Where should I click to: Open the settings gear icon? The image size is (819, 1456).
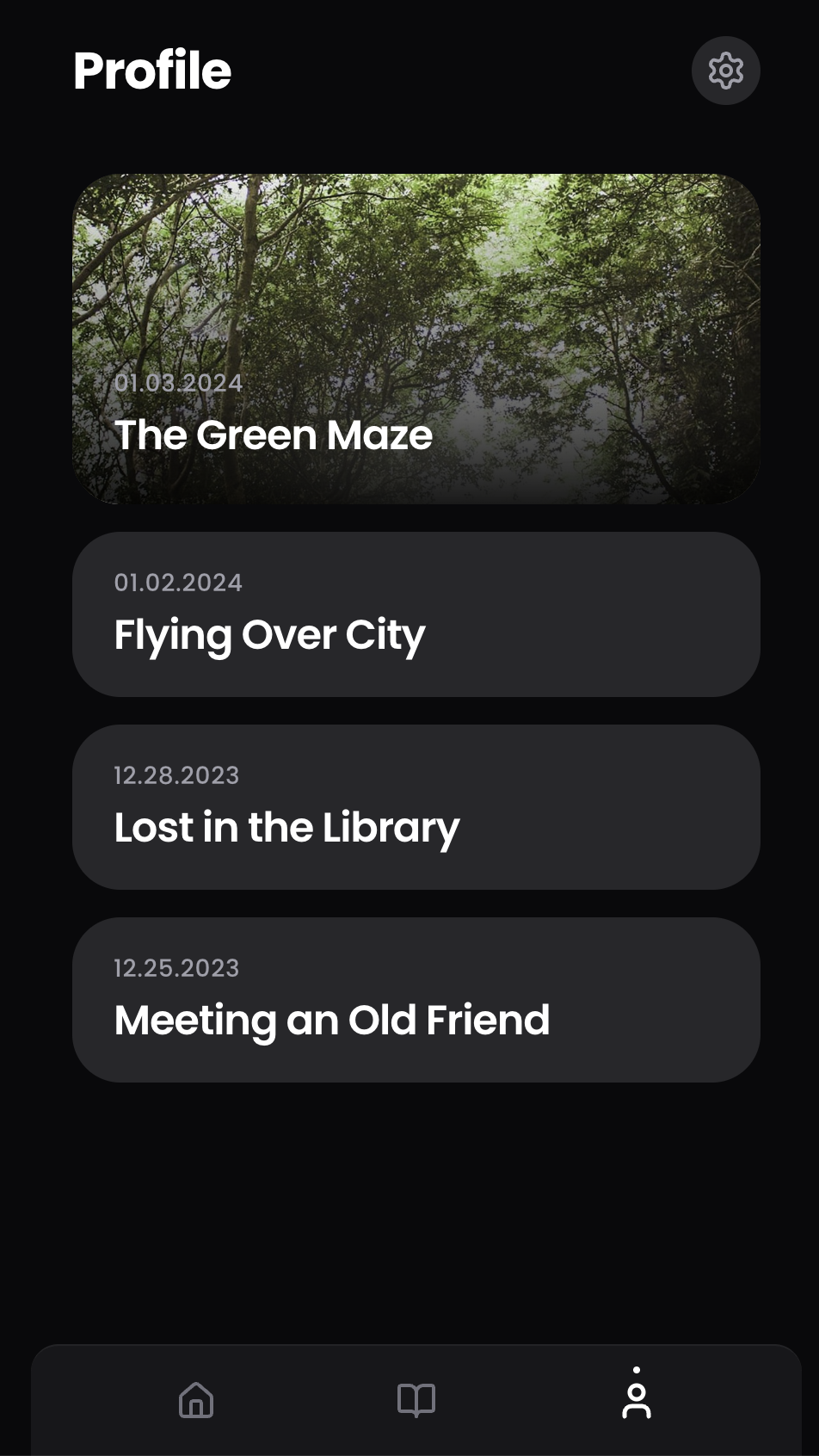point(725,71)
